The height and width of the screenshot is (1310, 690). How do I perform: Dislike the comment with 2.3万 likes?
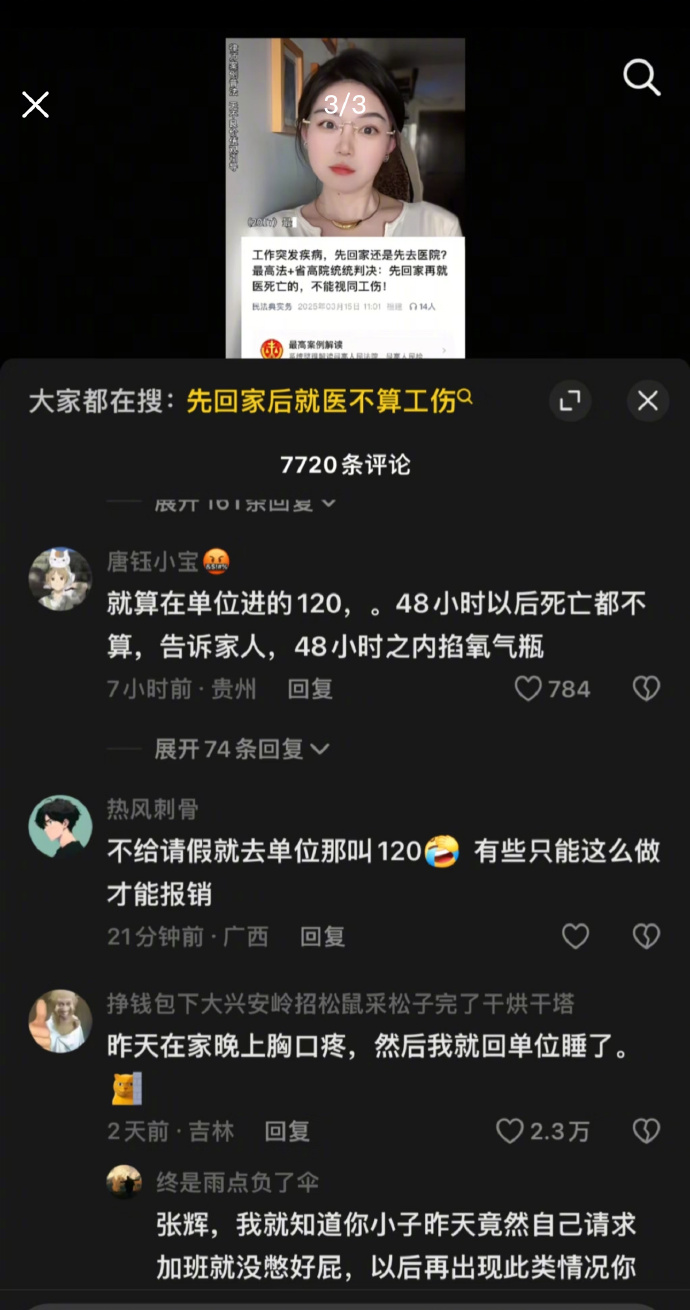[x=646, y=1131]
